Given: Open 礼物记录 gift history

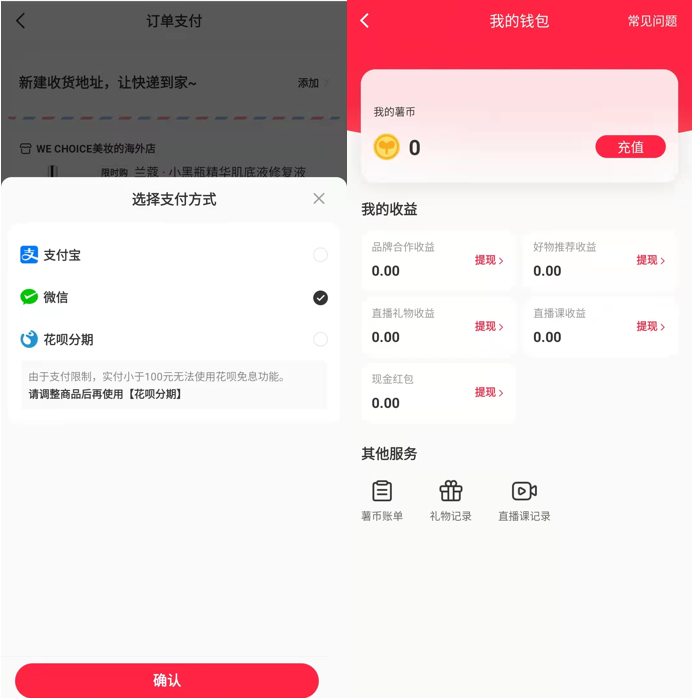Looking at the screenshot, I should (x=451, y=500).
